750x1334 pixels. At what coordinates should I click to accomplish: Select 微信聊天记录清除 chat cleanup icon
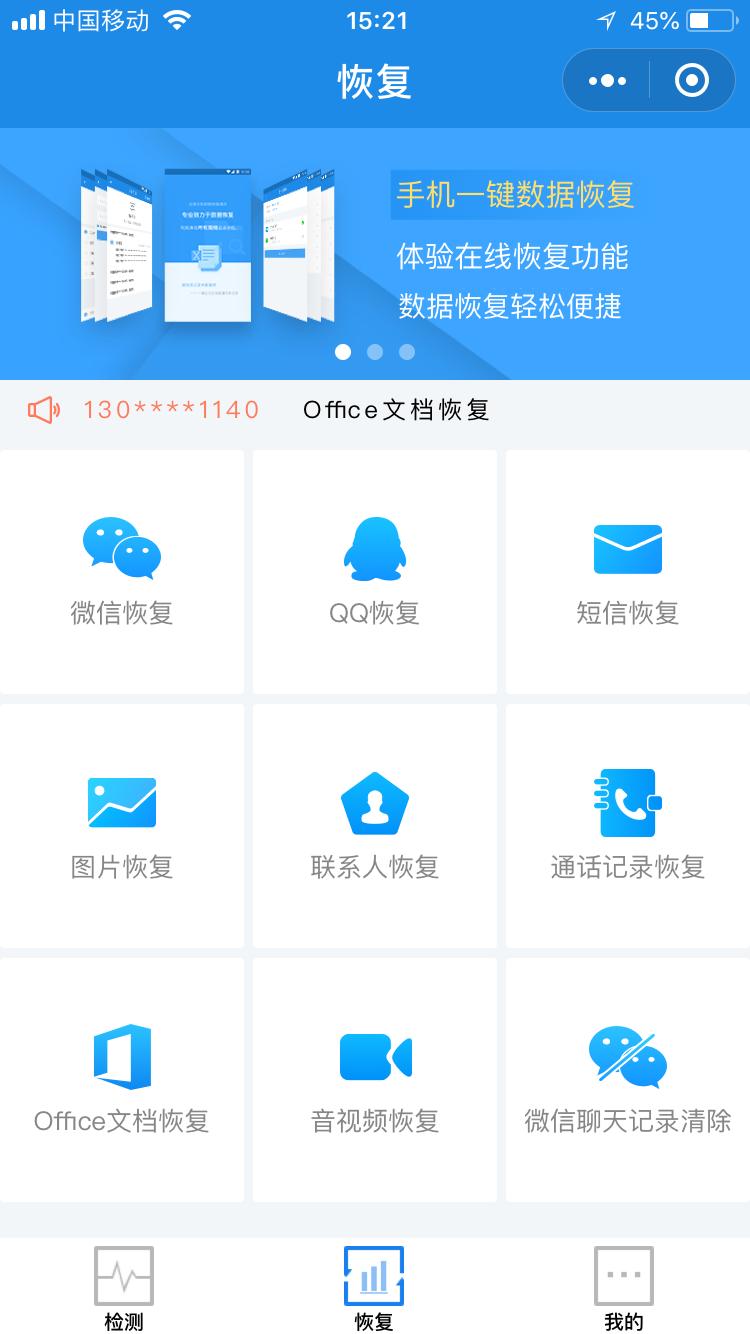point(628,1056)
